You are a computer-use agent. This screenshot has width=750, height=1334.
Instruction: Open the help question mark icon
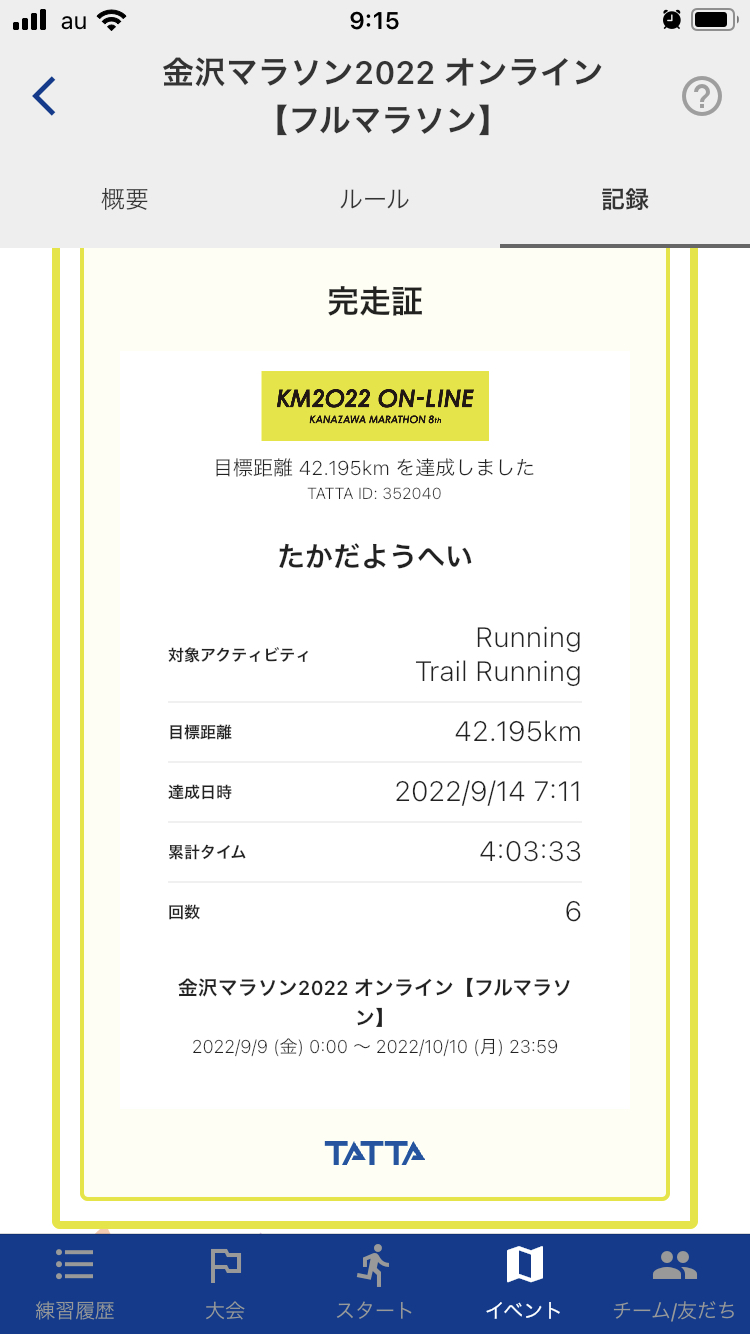701,97
